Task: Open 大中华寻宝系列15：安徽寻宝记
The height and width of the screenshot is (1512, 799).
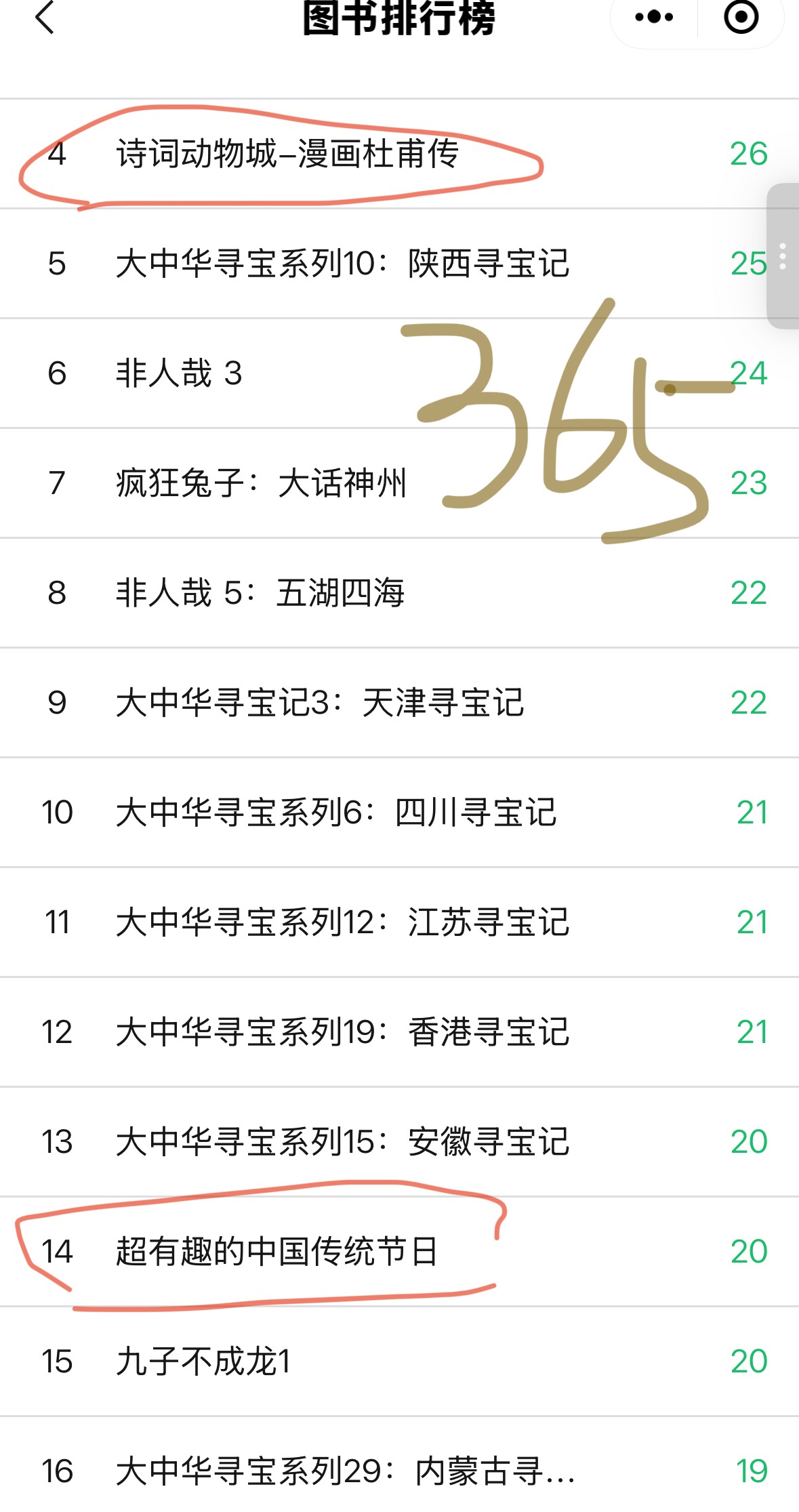Action: [342, 1142]
